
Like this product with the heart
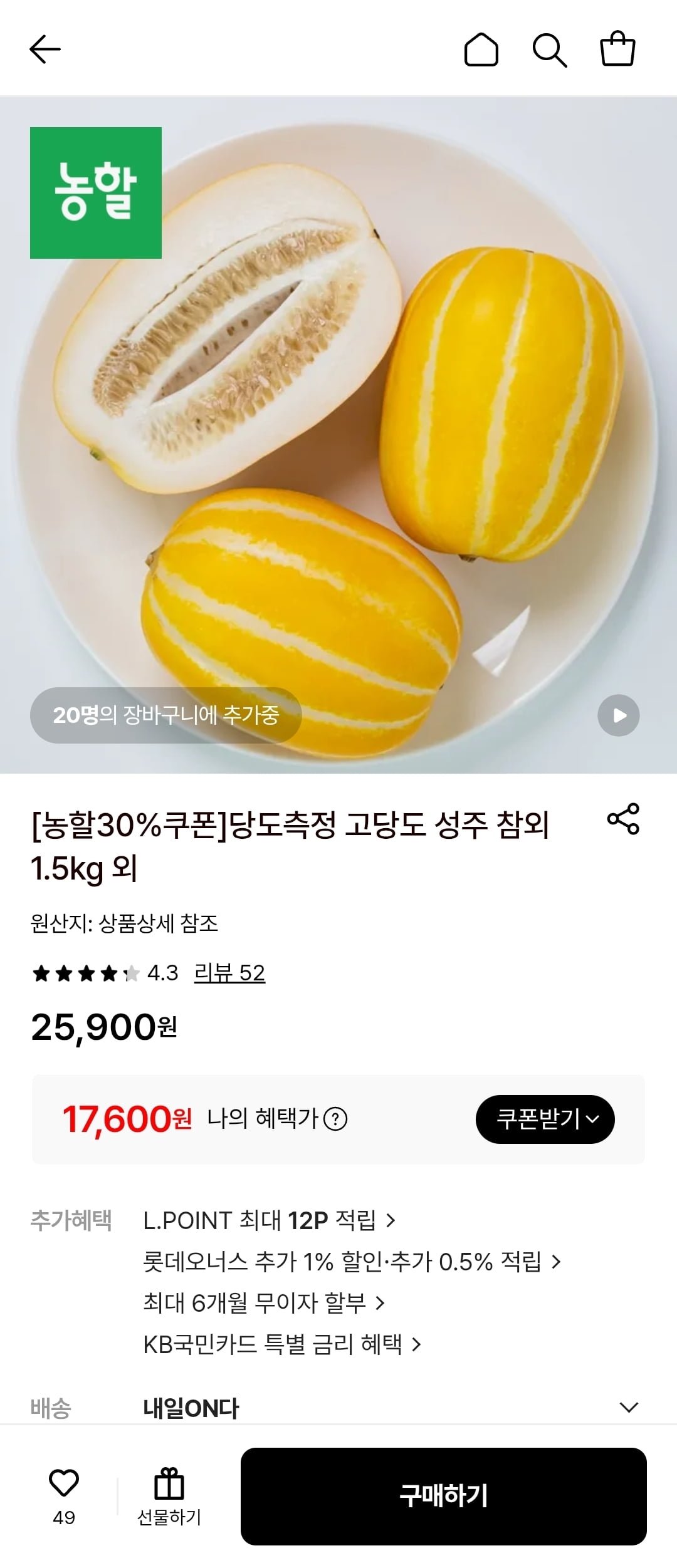point(64,1484)
